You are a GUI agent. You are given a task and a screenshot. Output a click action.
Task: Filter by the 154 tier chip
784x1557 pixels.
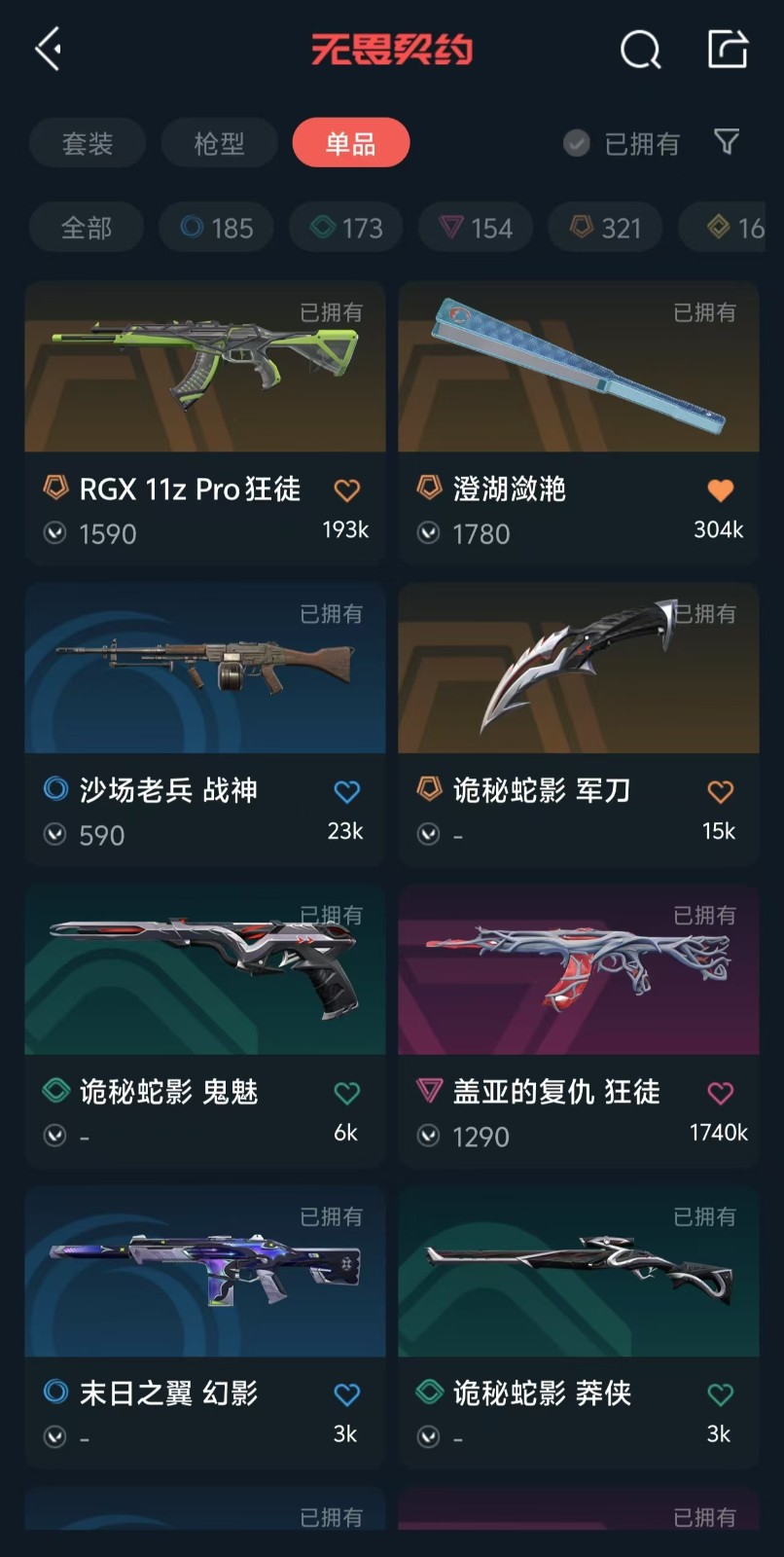coord(476,228)
